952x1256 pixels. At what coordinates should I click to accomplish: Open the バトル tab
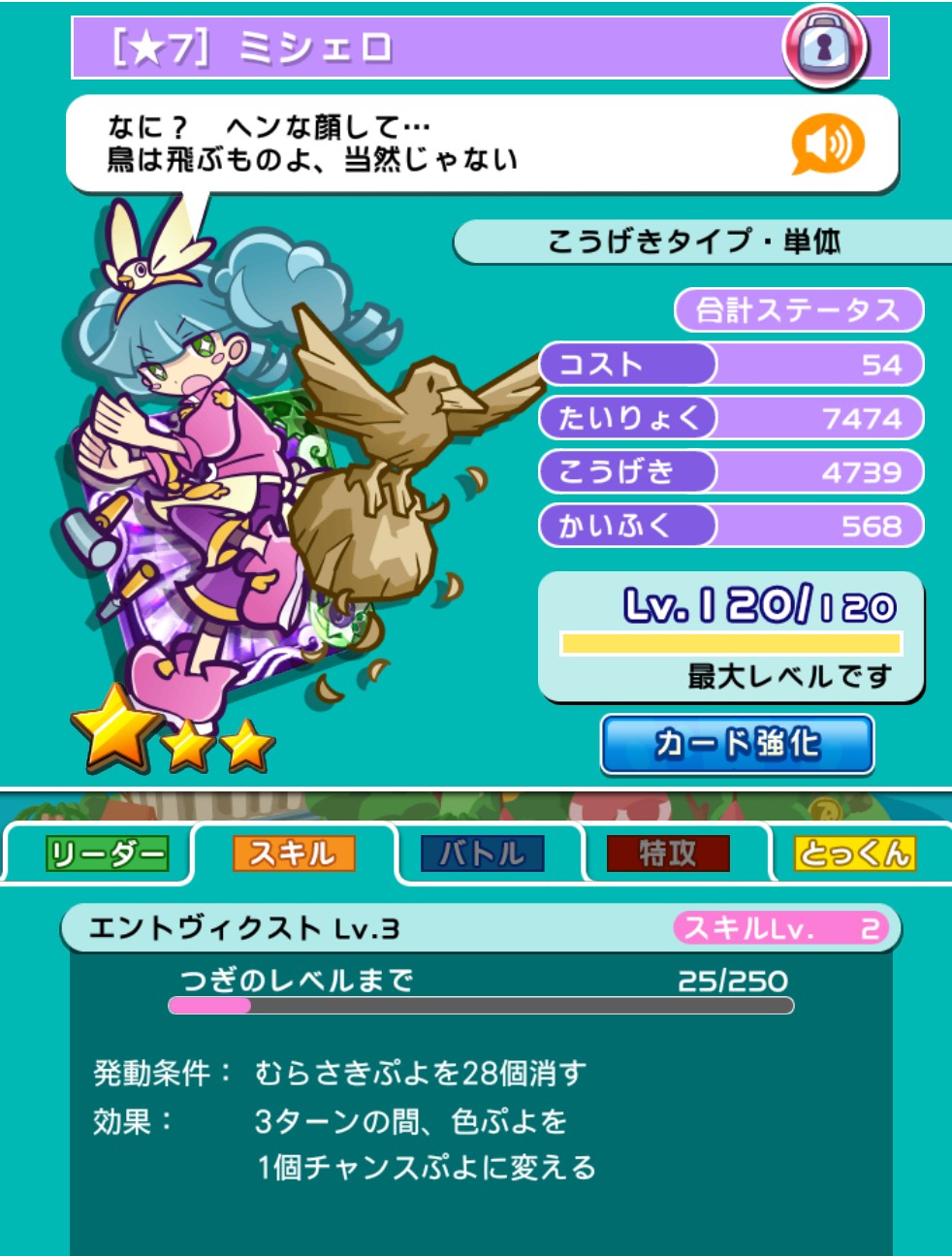[x=482, y=853]
